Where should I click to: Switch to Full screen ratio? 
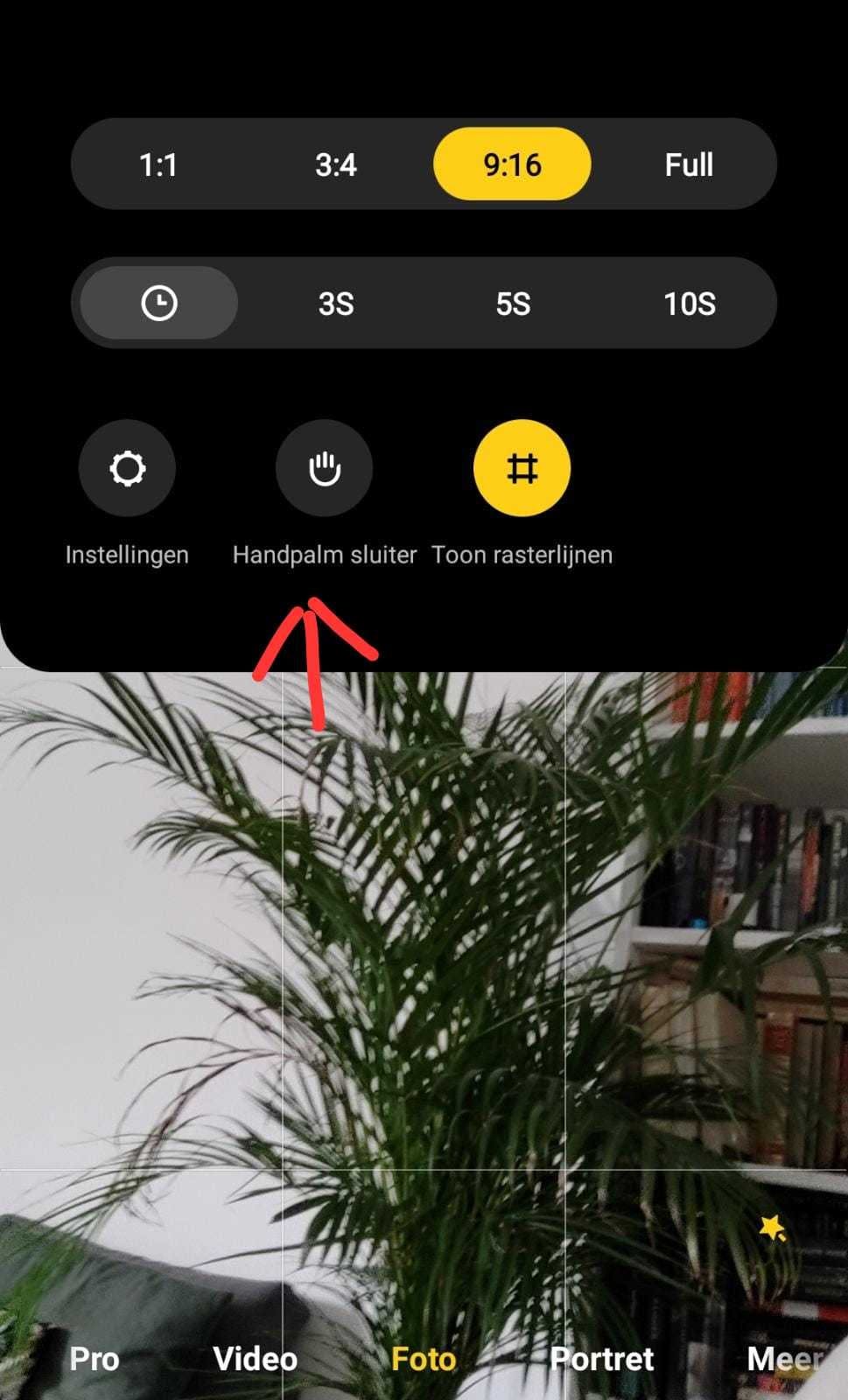coord(689,164)
